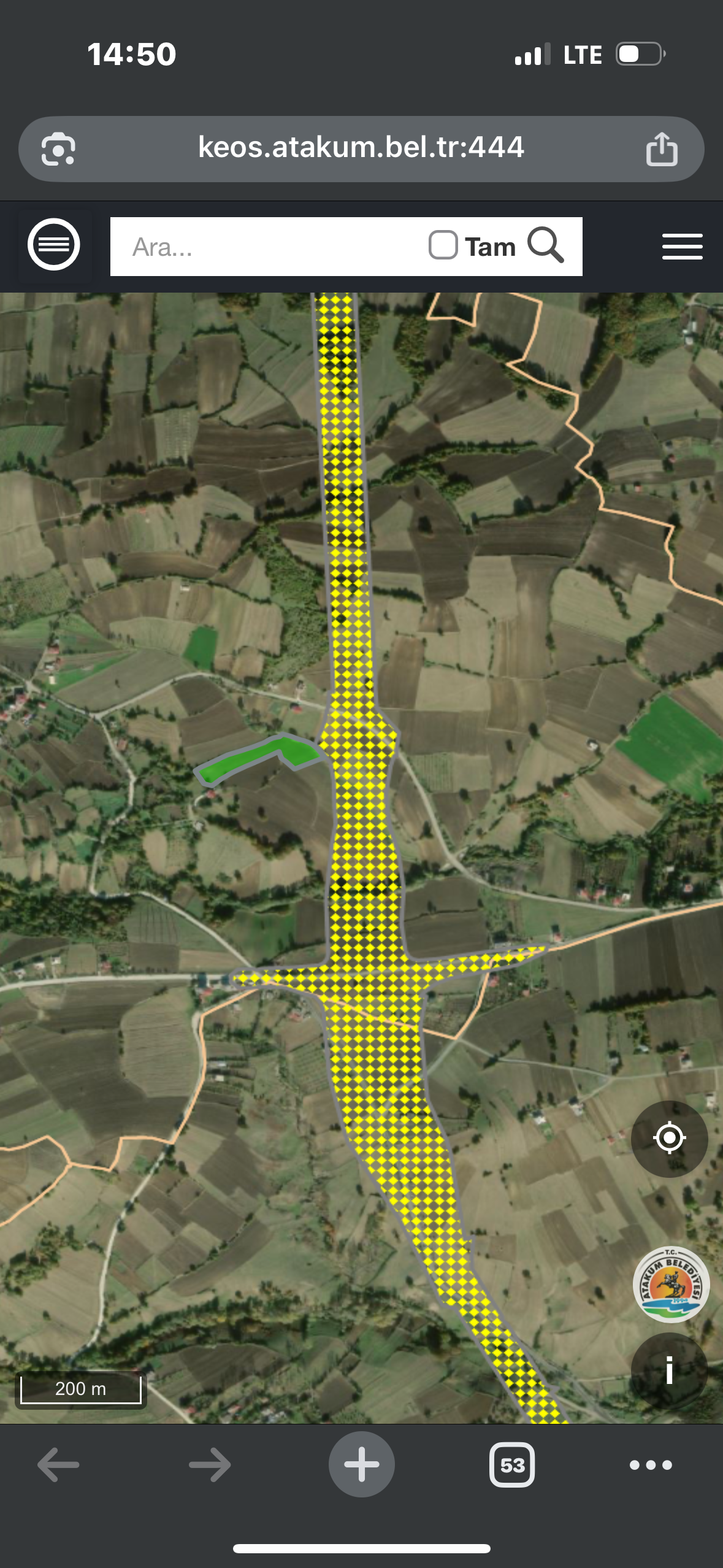Open a new browser tab
723x1568 pixels.
(361, 1465)
